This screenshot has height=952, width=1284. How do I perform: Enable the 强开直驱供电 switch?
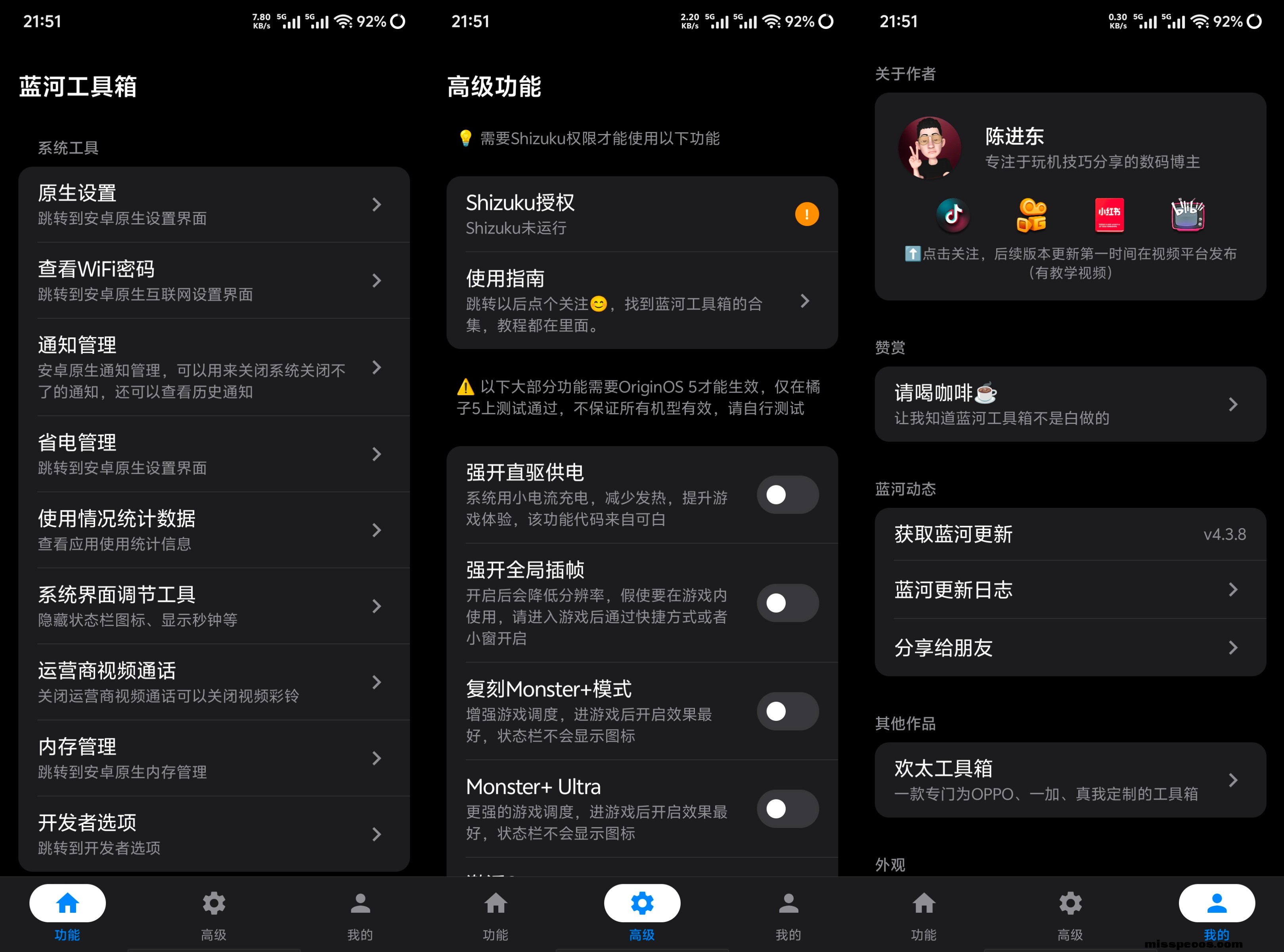(x=787, y=494)
